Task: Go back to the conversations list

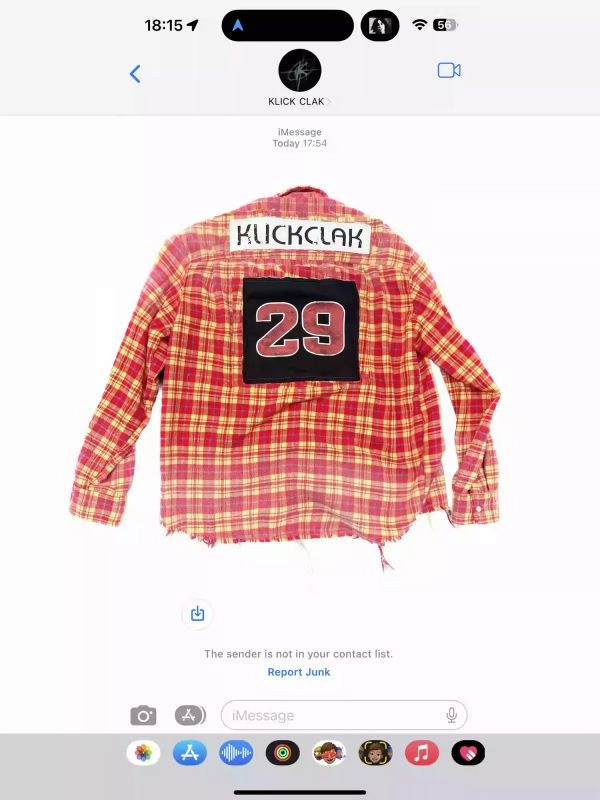Action: tap(135, 73)
